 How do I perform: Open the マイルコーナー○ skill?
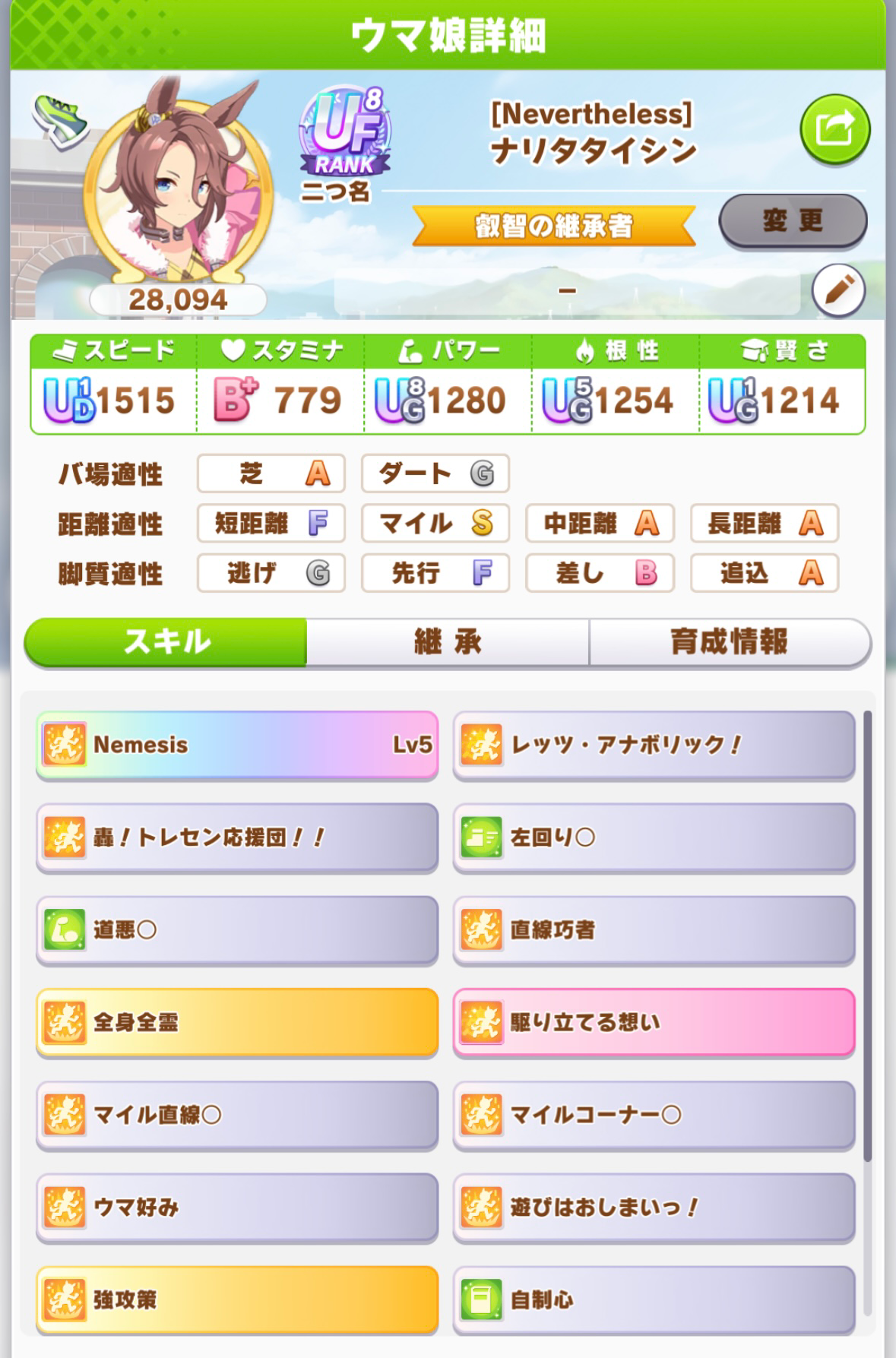[654, 1115]
